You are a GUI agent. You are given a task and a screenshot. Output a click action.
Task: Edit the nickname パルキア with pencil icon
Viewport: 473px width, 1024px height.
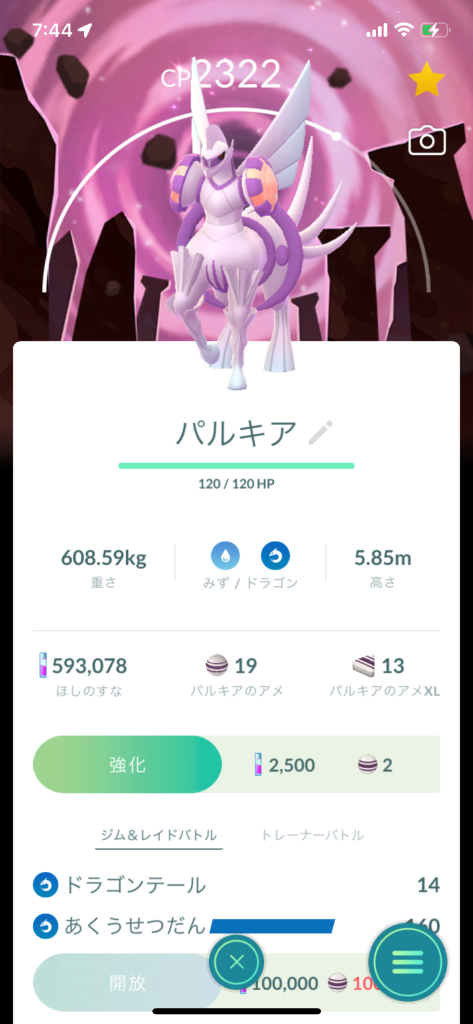click(320, 433)
